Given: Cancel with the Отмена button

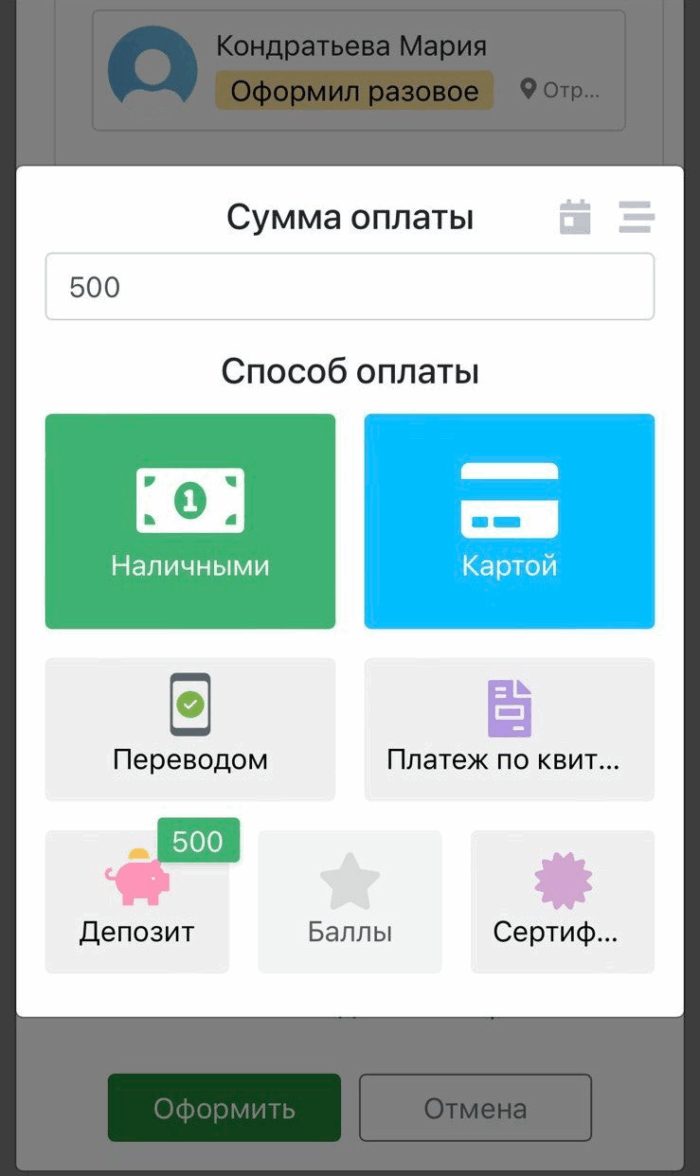Looking at the screenshot, I should (475, 1108).
